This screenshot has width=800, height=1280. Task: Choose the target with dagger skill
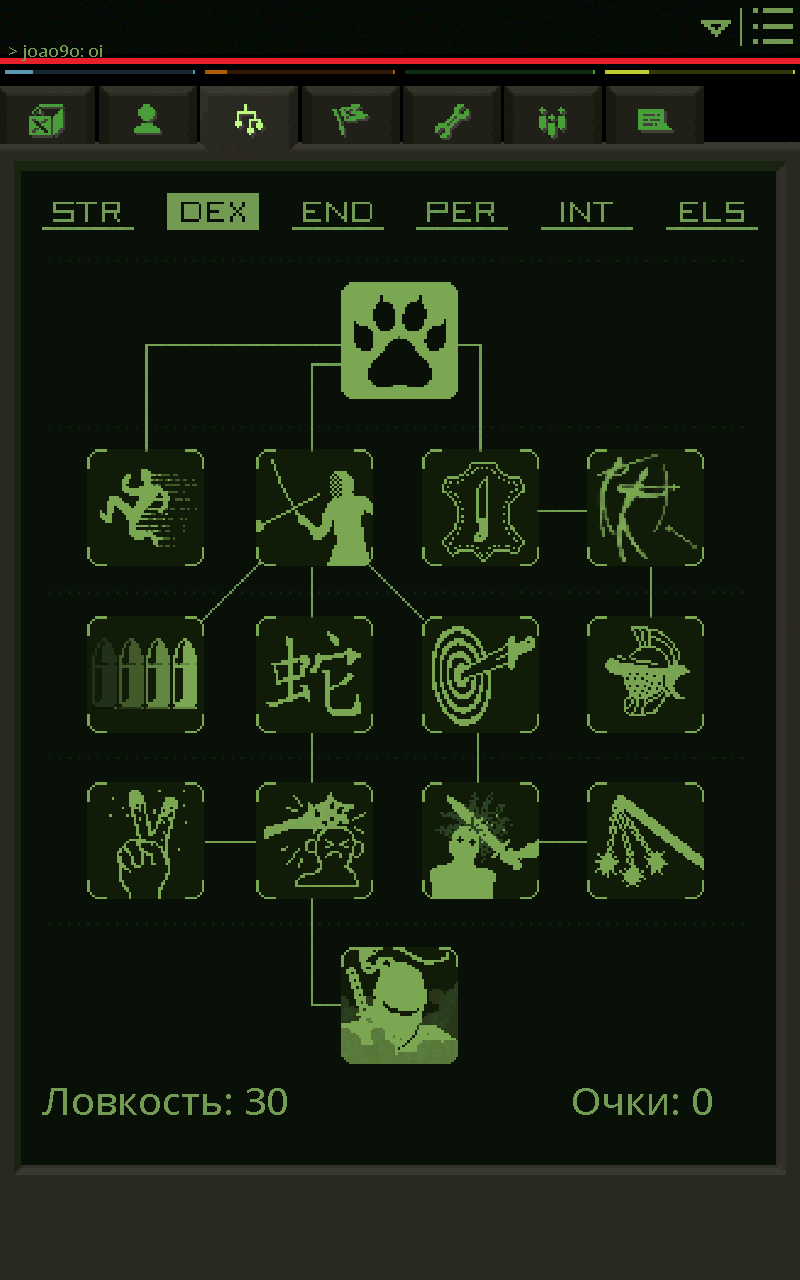480,674
